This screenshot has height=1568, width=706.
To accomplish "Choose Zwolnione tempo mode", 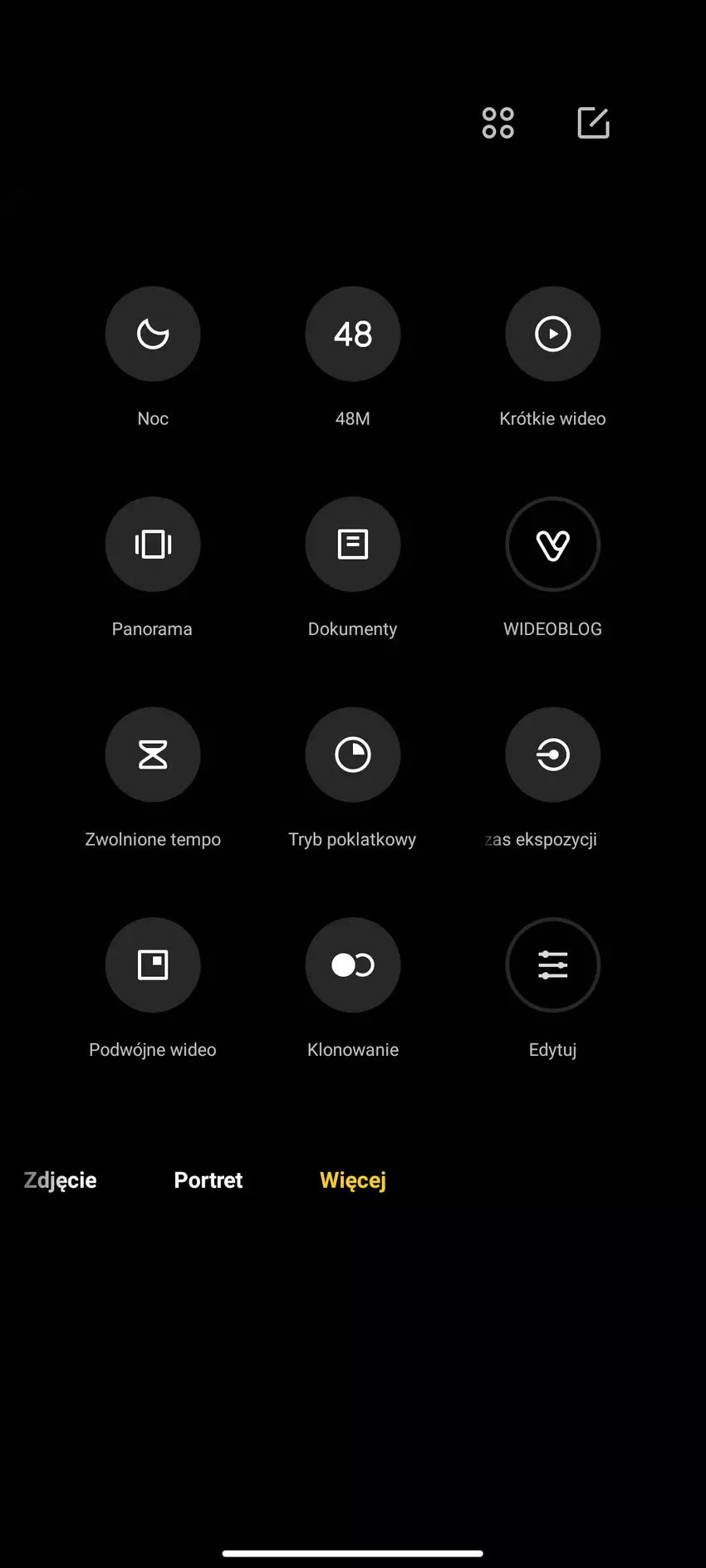I will tap(153, 755).
